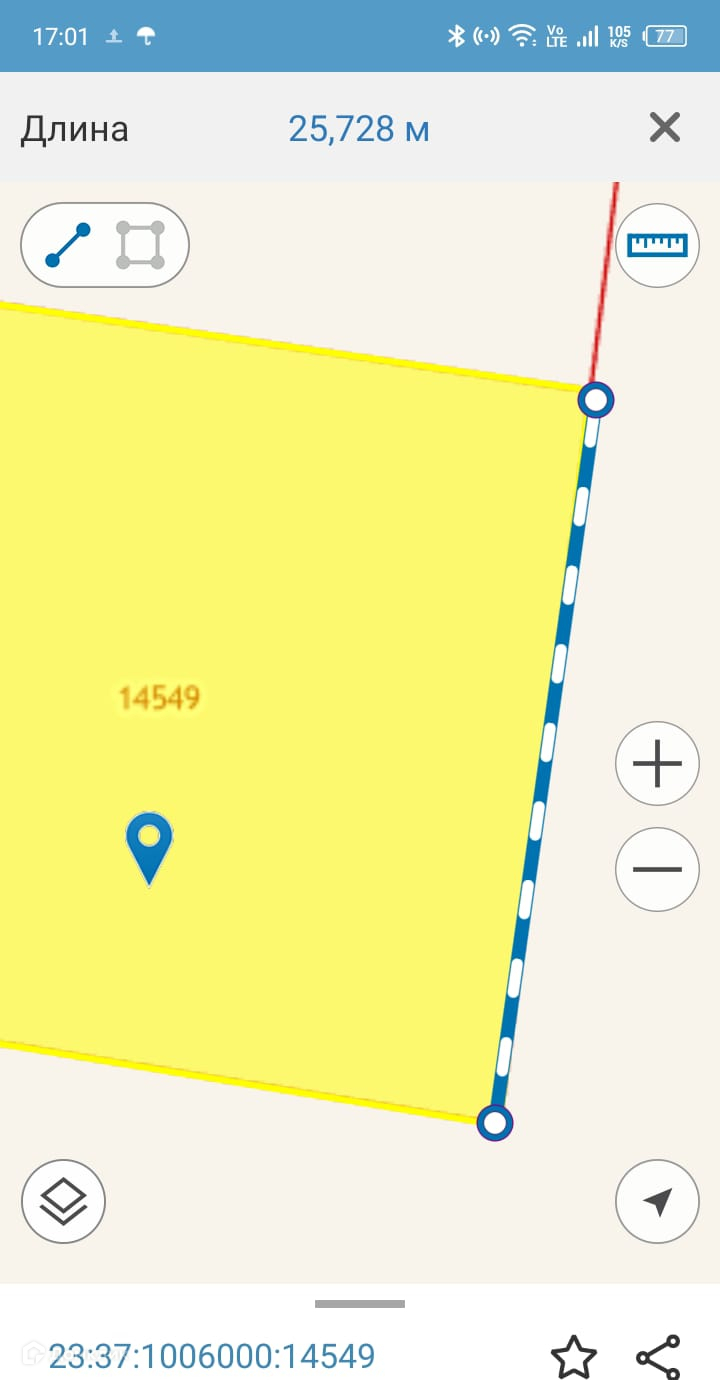Image resolution: width=720 pixels, height=1380 pixels.
Task: Close the length measurement panel
Action: point(665,128)
